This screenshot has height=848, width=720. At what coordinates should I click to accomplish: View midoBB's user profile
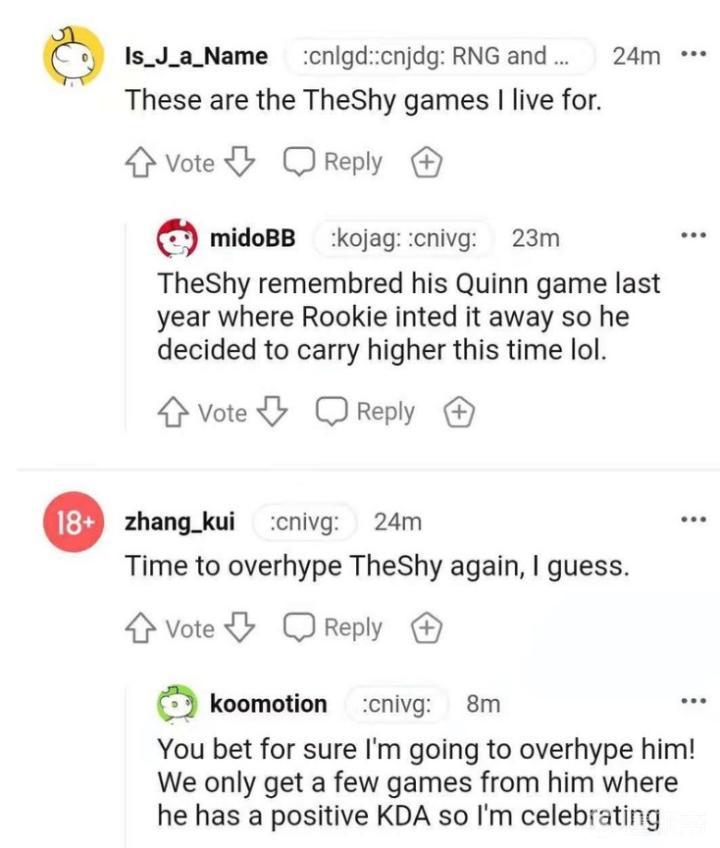coord(252,238)
